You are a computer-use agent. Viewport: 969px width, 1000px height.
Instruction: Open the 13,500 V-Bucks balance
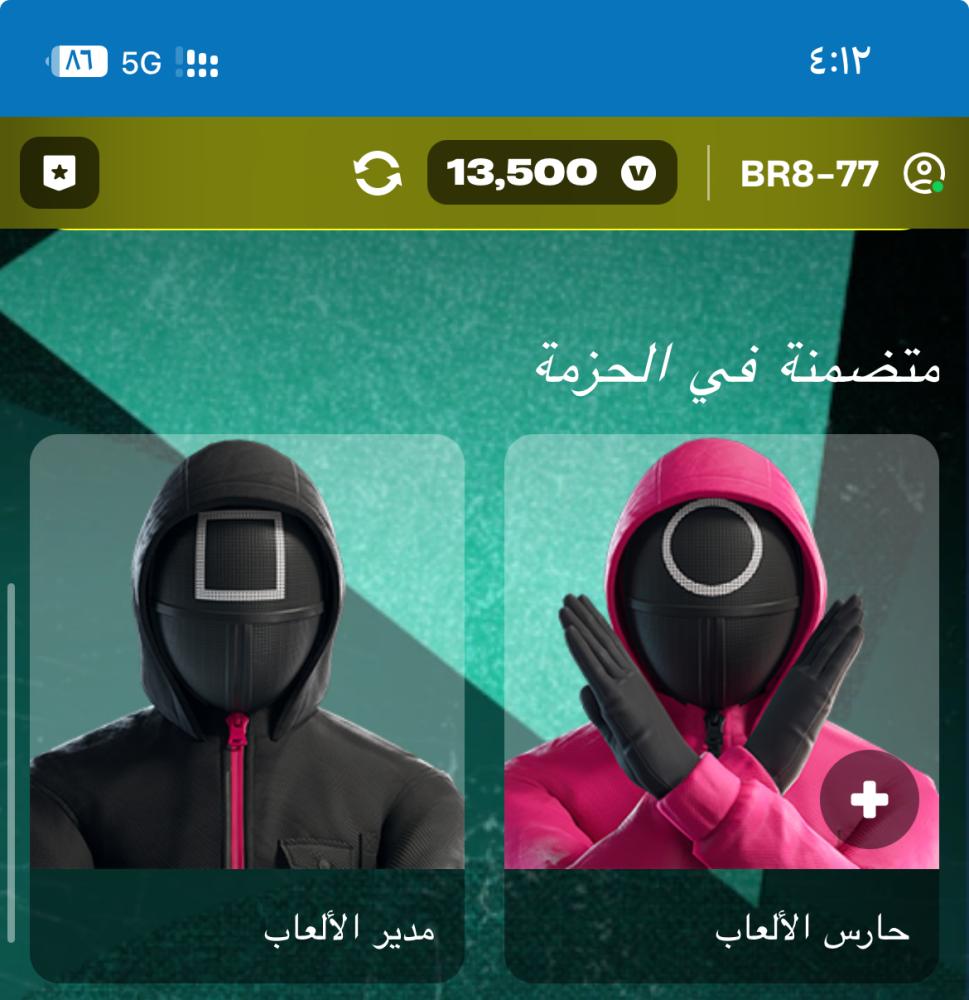pyautogui.click(x=552, y=172)
